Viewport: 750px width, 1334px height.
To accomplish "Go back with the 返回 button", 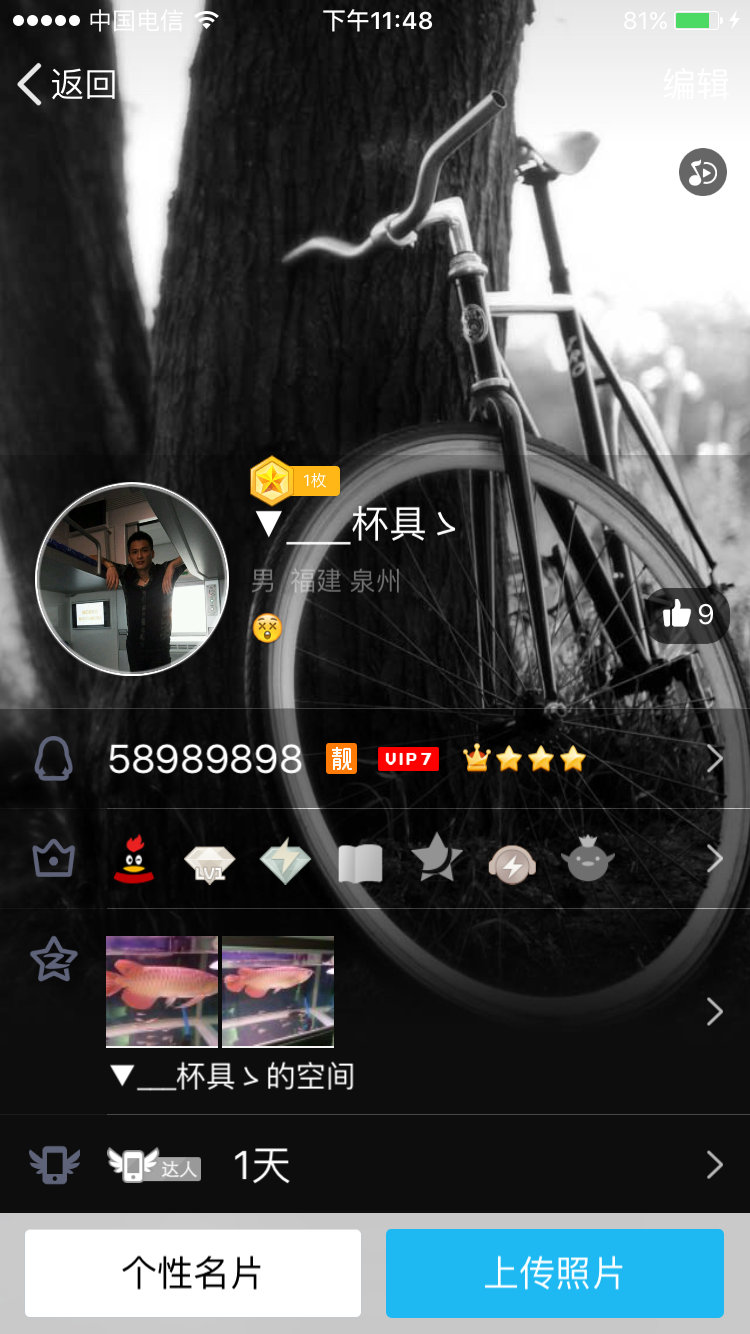I will [x=67, y=84].
